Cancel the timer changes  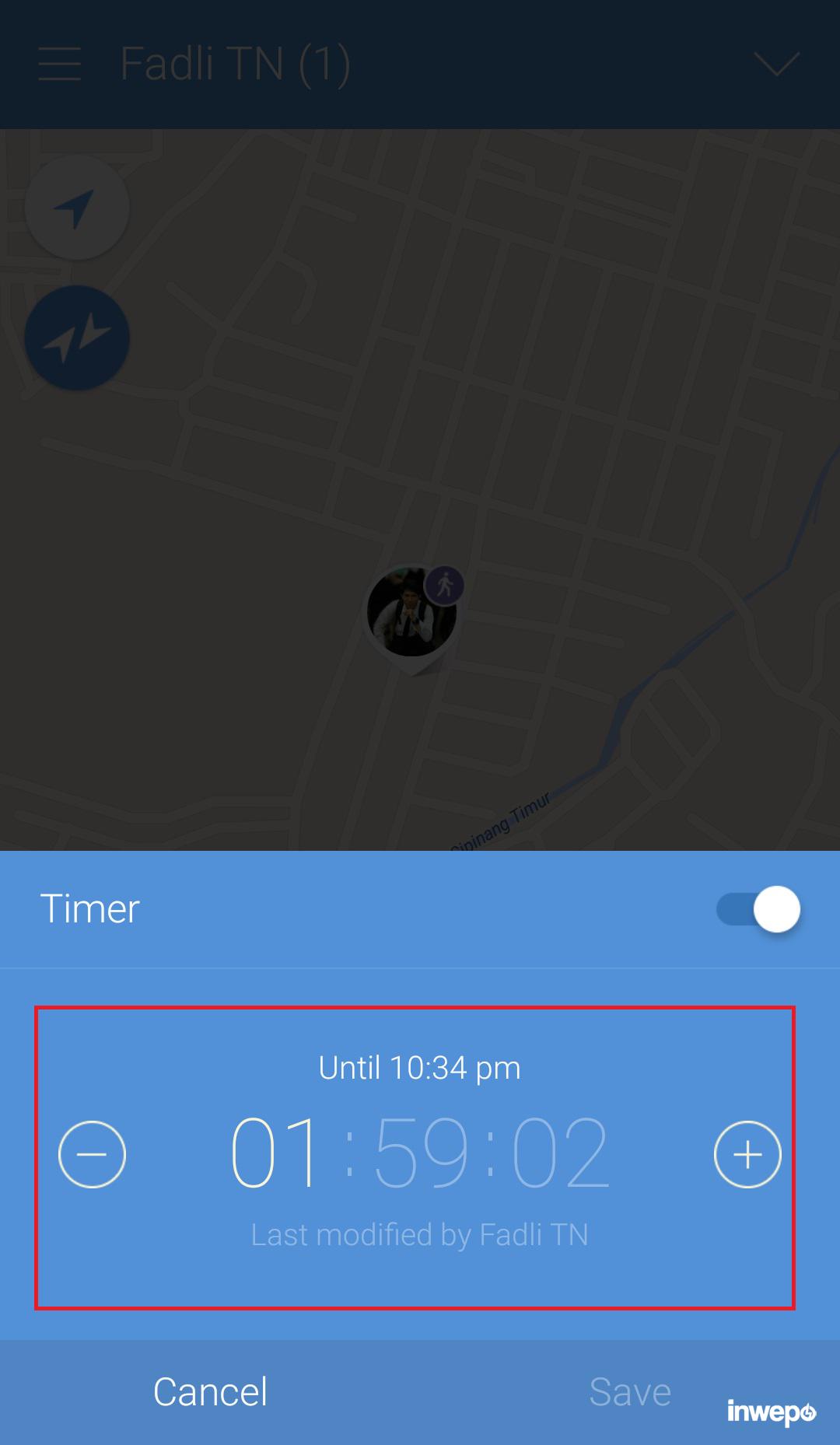210,1391
